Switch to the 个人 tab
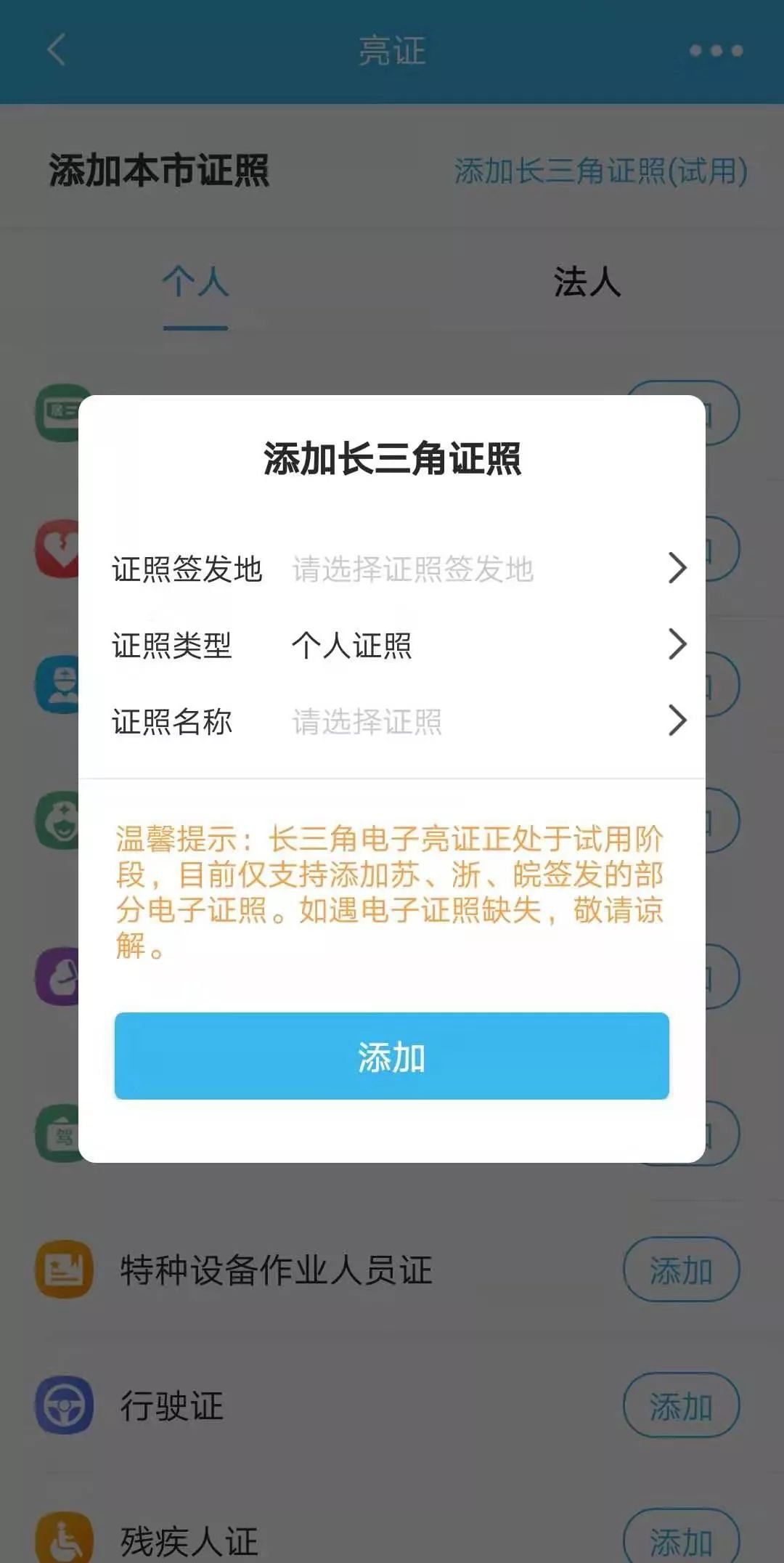The image size is (784, 1563). [x=195, y=282]
